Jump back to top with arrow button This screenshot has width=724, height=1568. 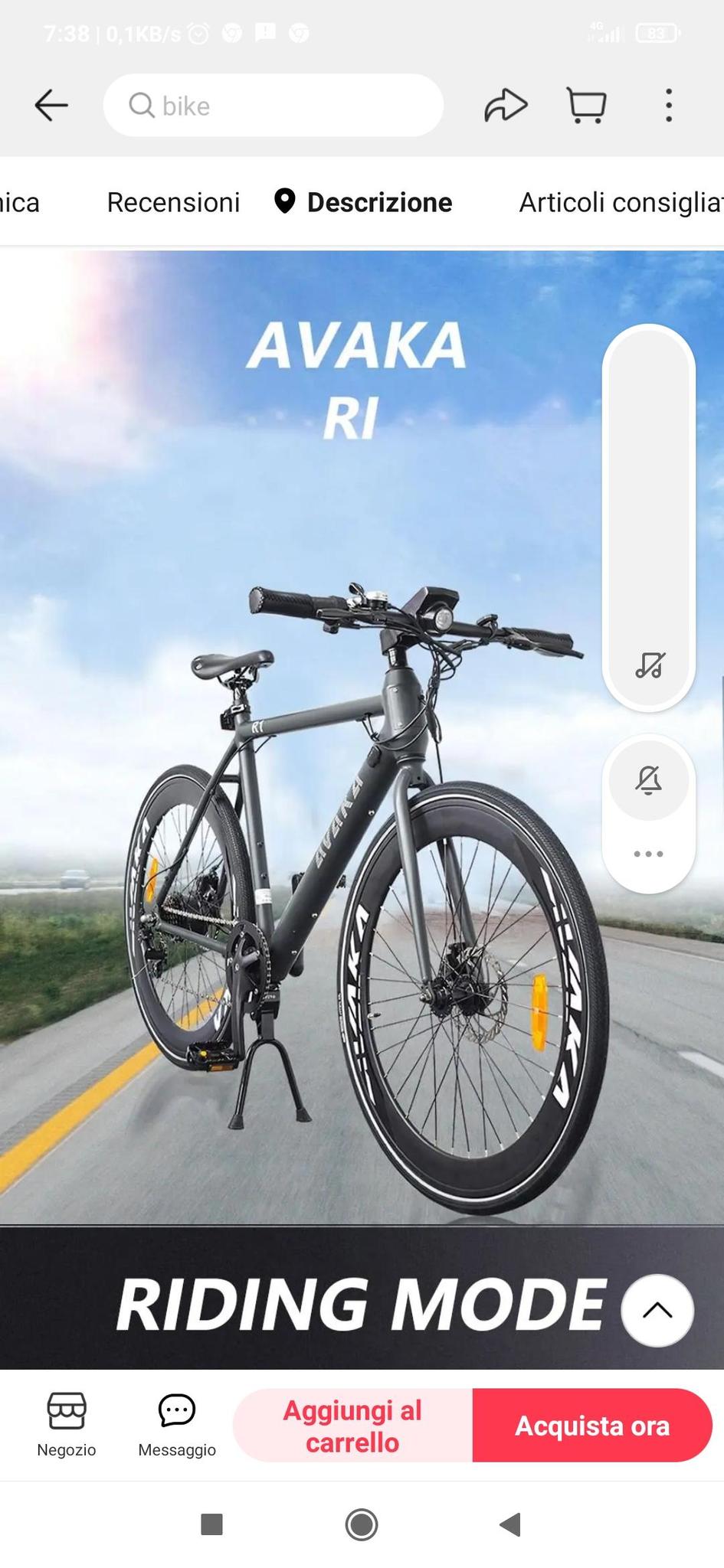pos(657,1310)
